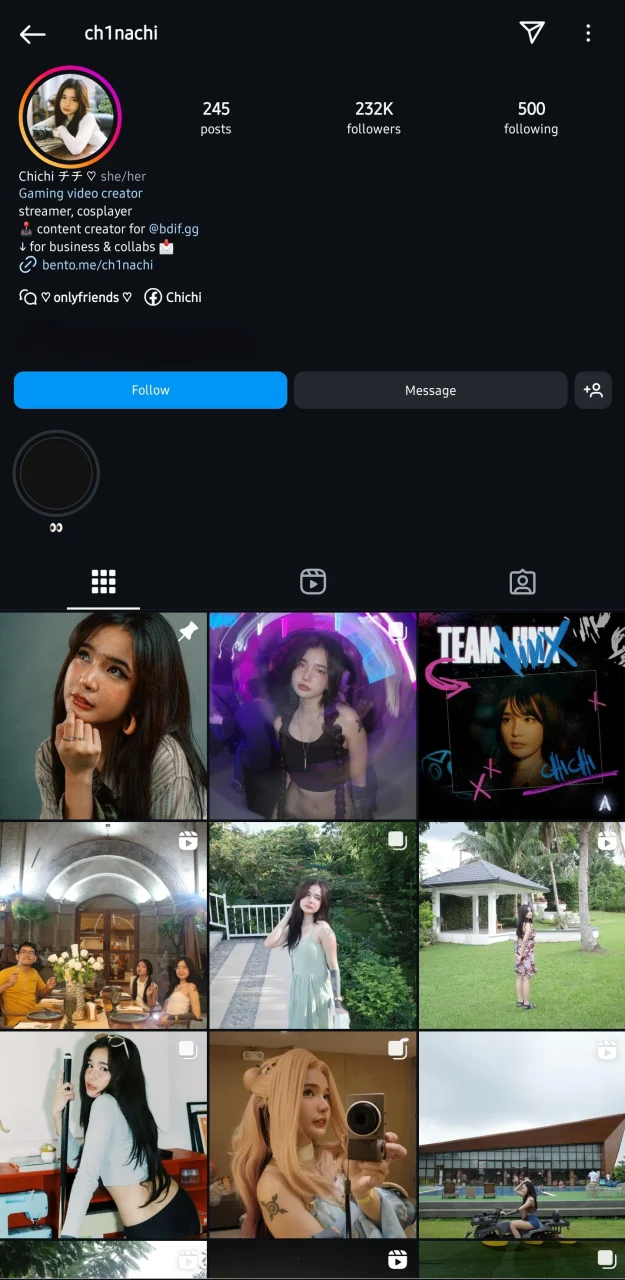This screenshot has width=625, height=1280.
Task: Show suggested accounts with add-person button
Action: (593, 390)
